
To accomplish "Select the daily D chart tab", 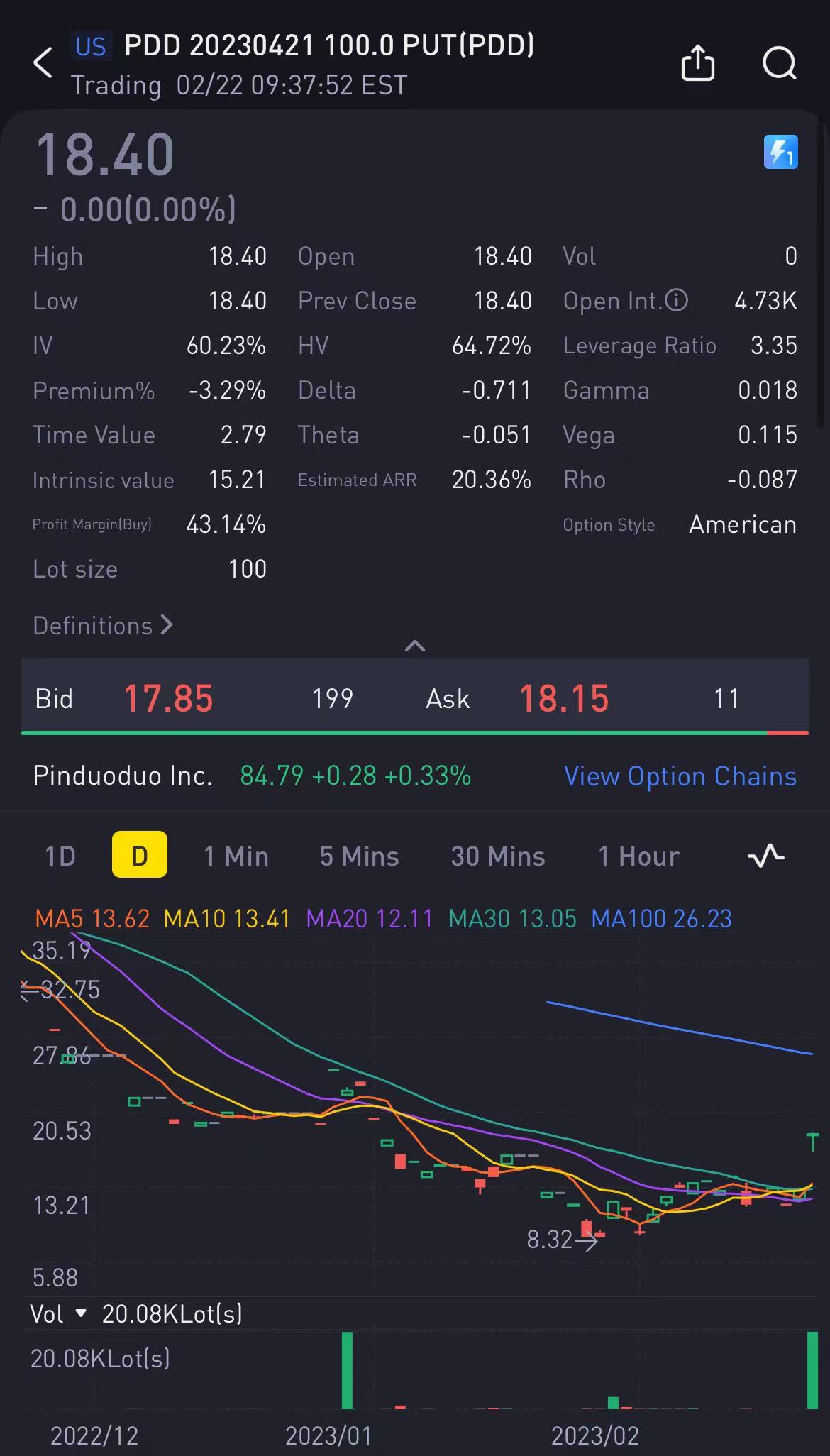I will click(x=140, y=855).
